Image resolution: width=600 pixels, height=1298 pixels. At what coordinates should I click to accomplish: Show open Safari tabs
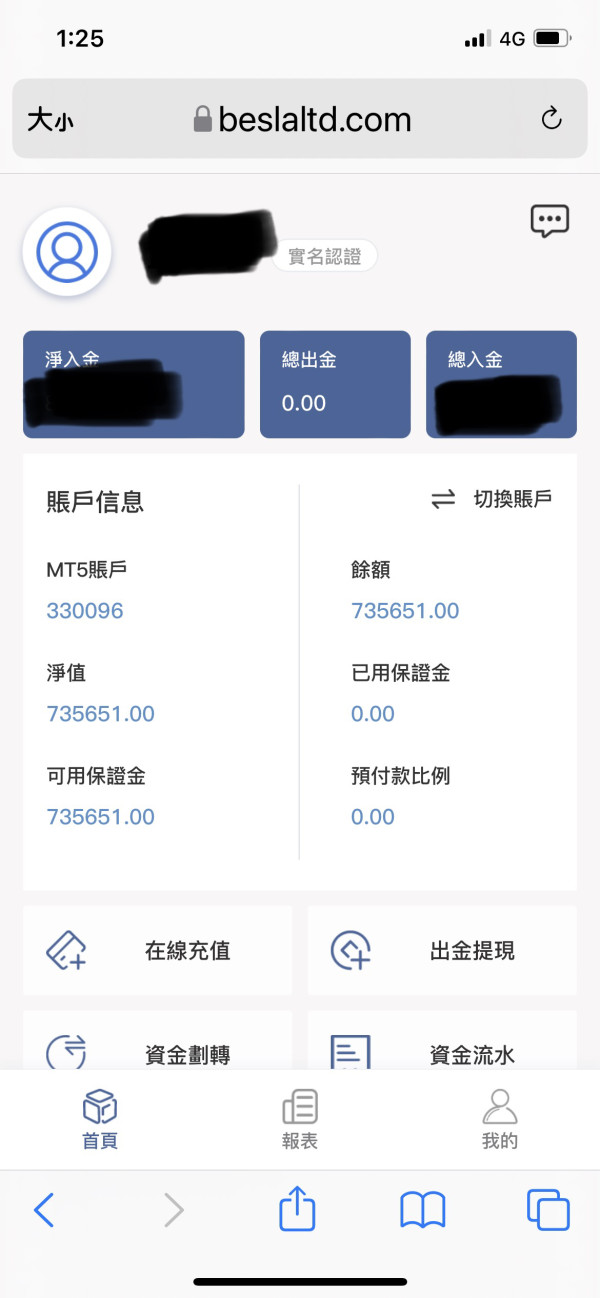pos(548,1210)
